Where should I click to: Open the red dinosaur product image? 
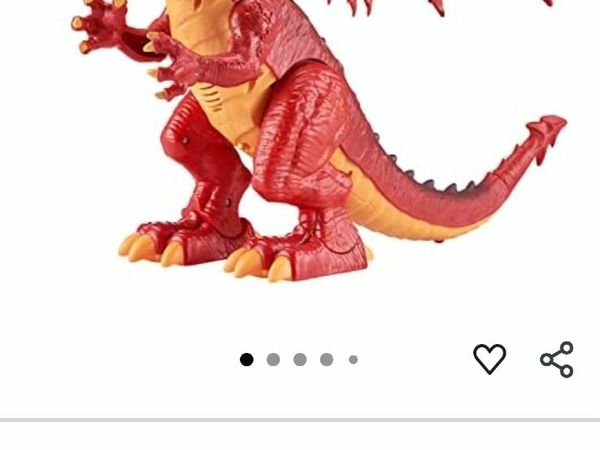tap(300, 150)
